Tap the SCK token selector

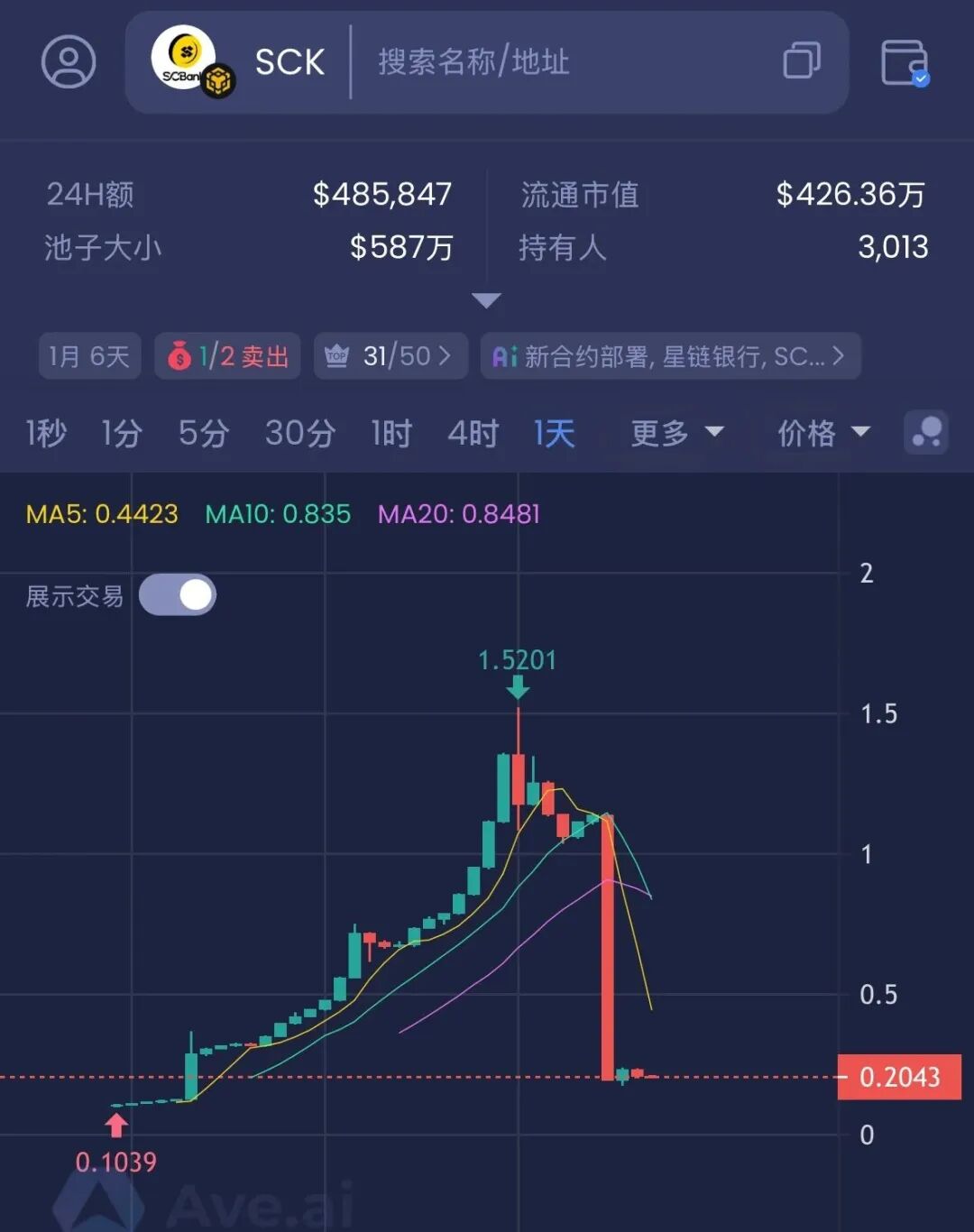pyautogui.click(x=239, y=62)
